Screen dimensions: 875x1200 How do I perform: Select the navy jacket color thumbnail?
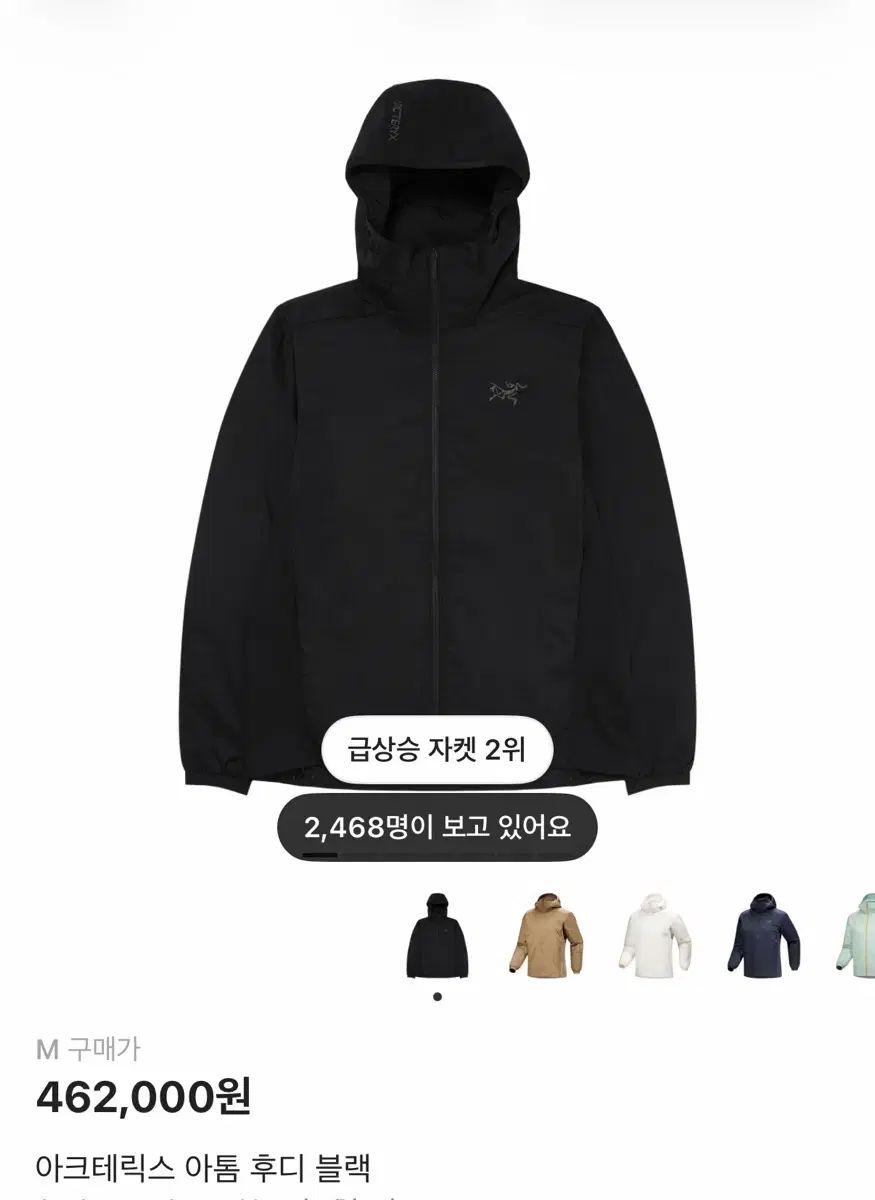765,936
